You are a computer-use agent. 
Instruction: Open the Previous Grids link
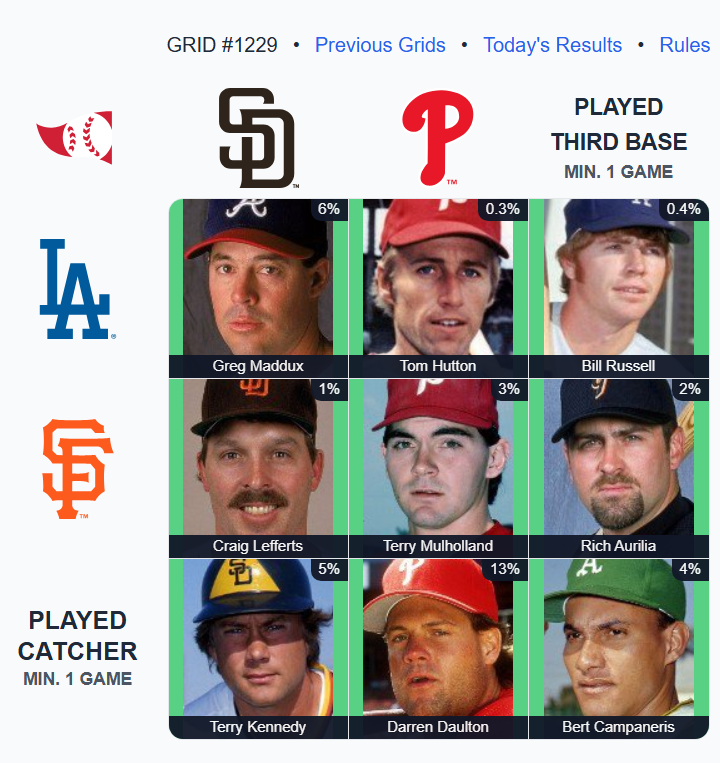(380, 45)
